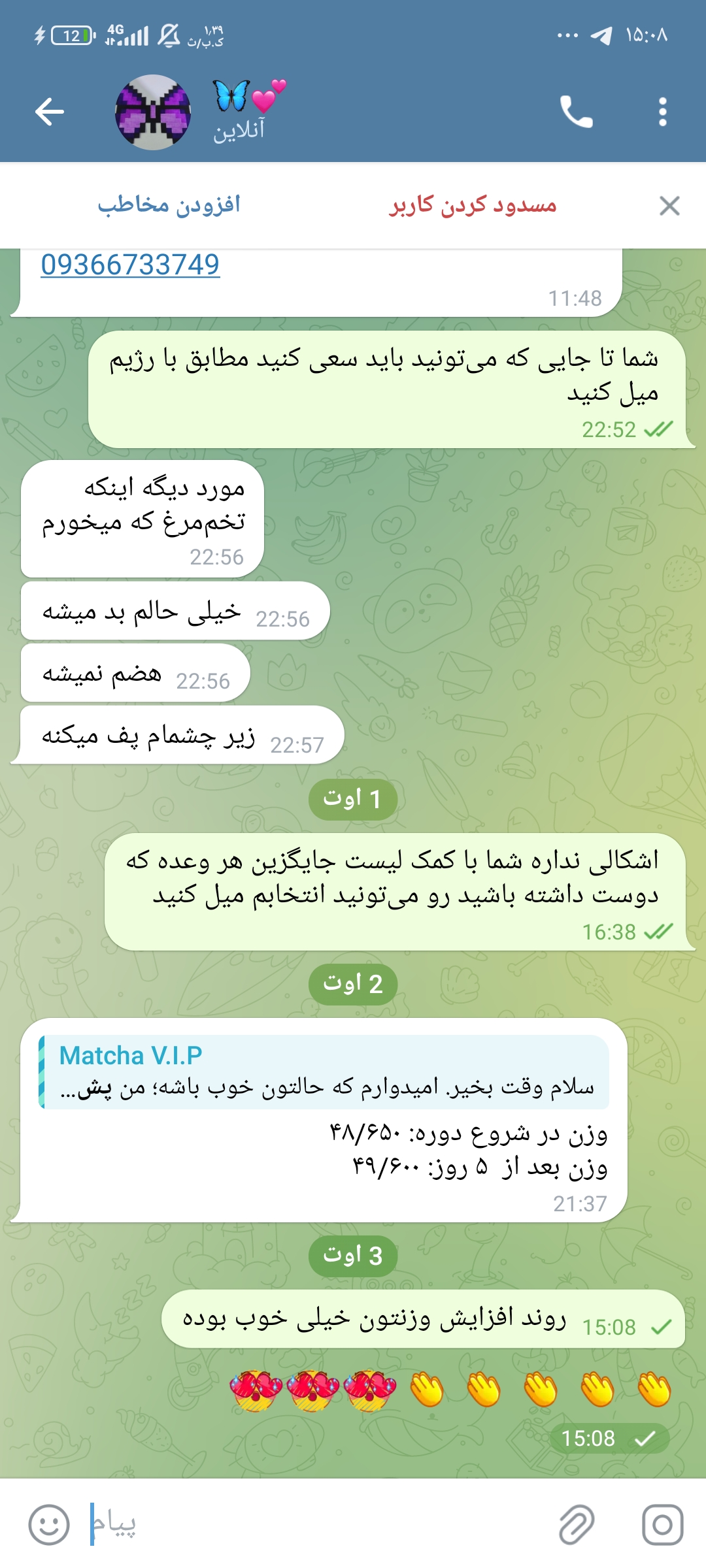Image resolution: width=706 pixels, height=1568 pixels.
Task: Dismiss the add/block contact bar
Action: pos(669,206)
